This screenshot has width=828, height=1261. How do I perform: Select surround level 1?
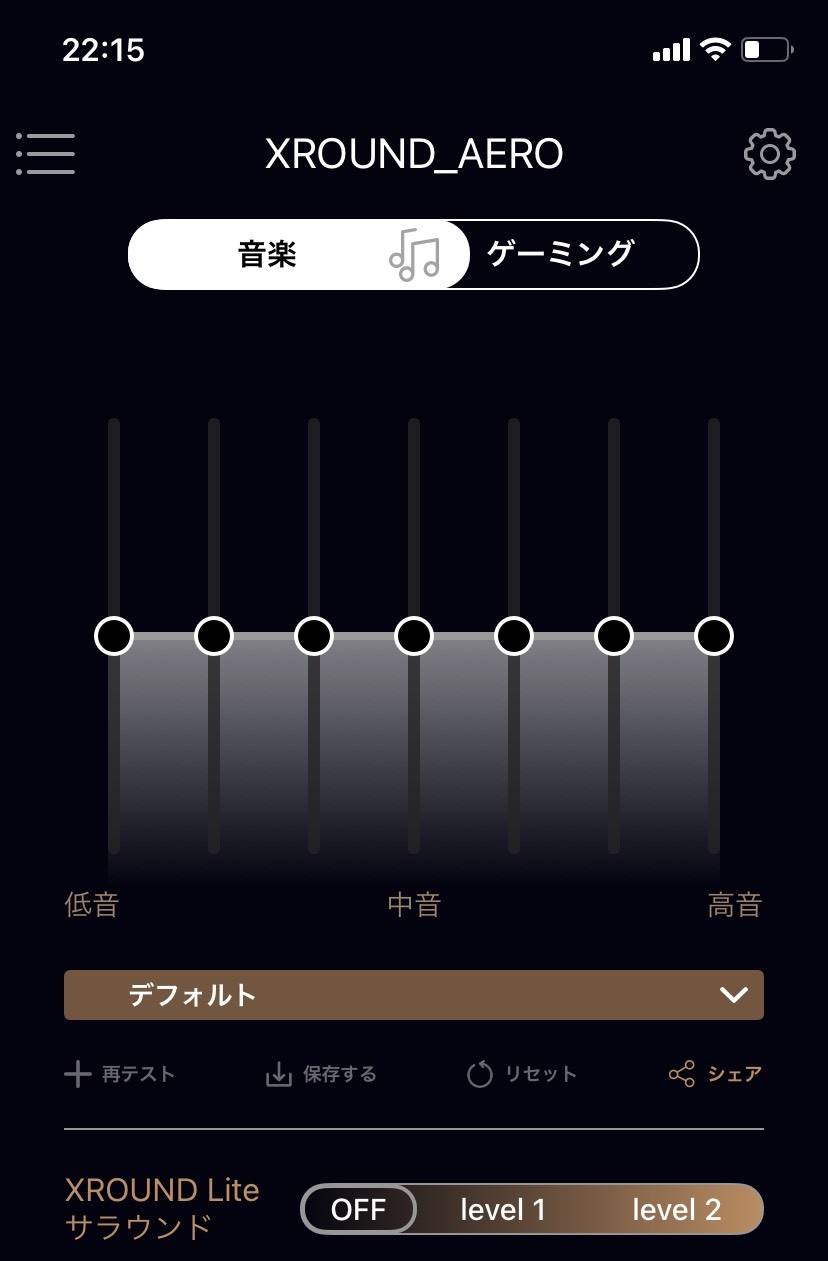coord(502,1210)
